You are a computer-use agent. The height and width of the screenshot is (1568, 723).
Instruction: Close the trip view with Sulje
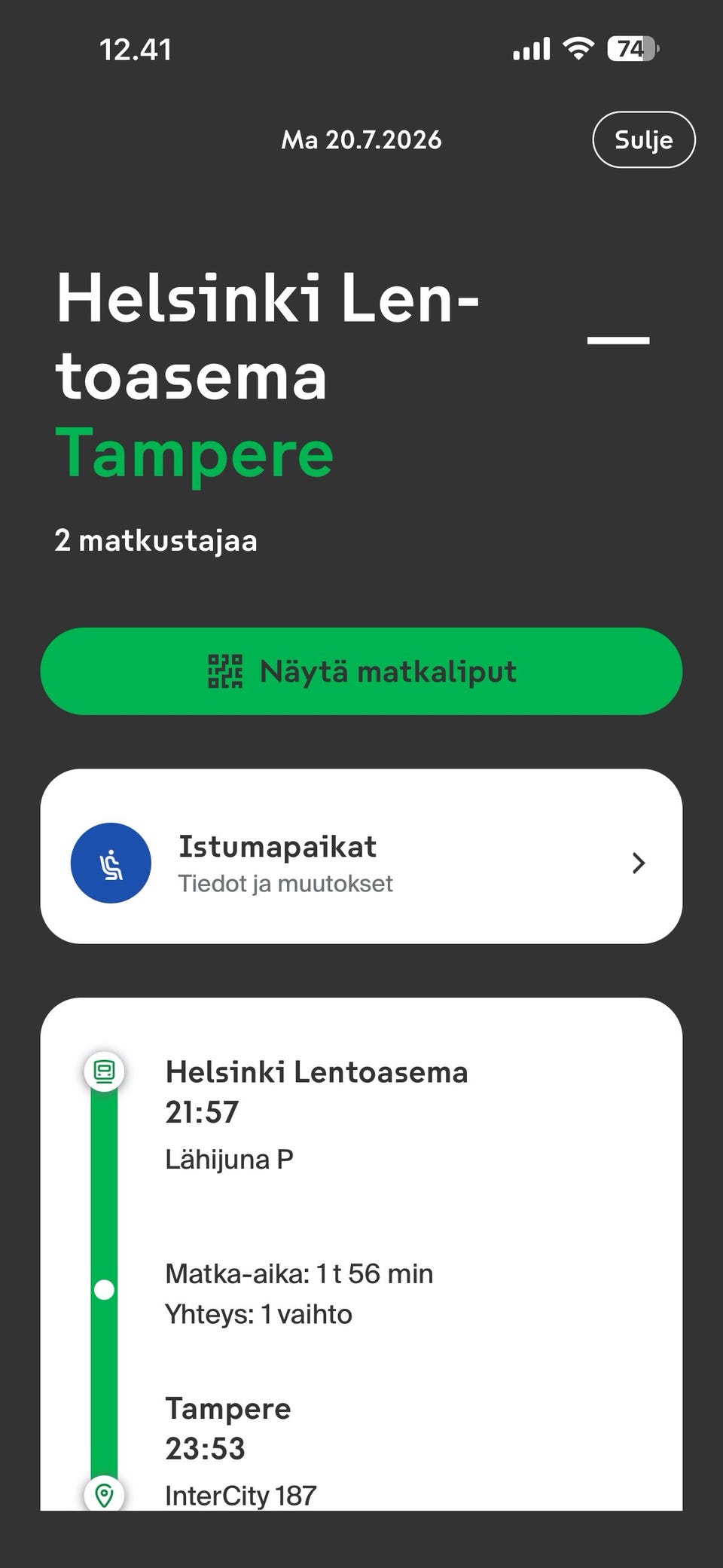coord(644,139)
